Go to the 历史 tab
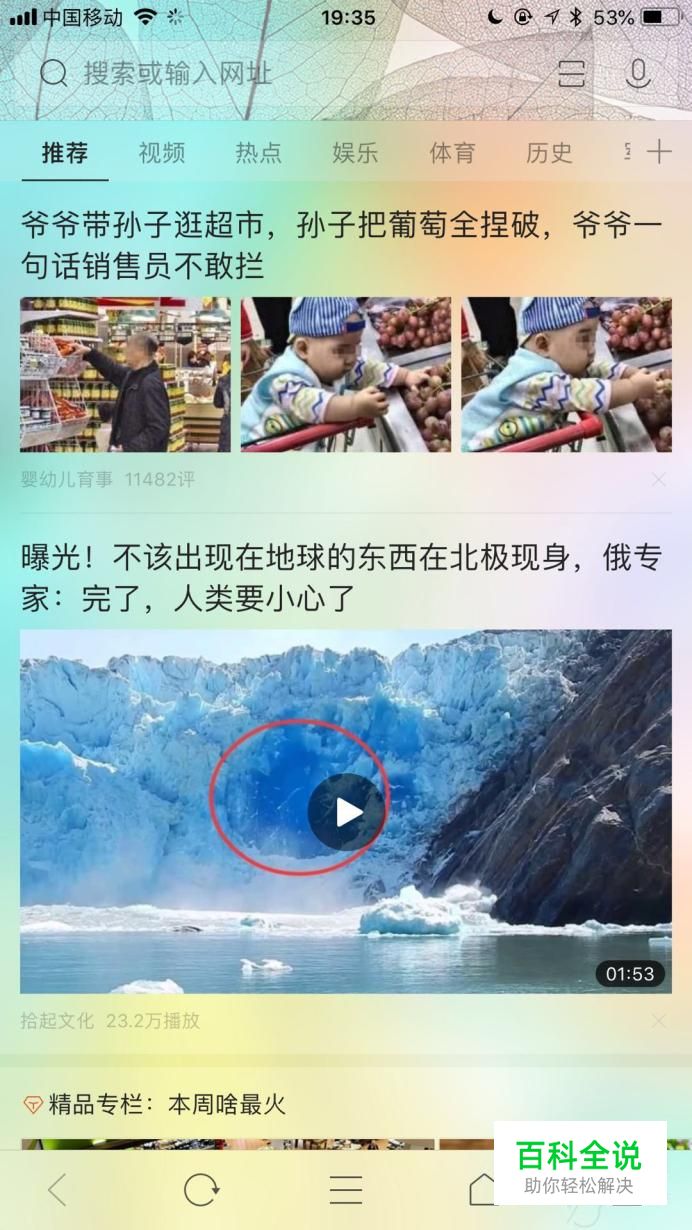This screenshot has width=692, height=1230. [549, 153]
